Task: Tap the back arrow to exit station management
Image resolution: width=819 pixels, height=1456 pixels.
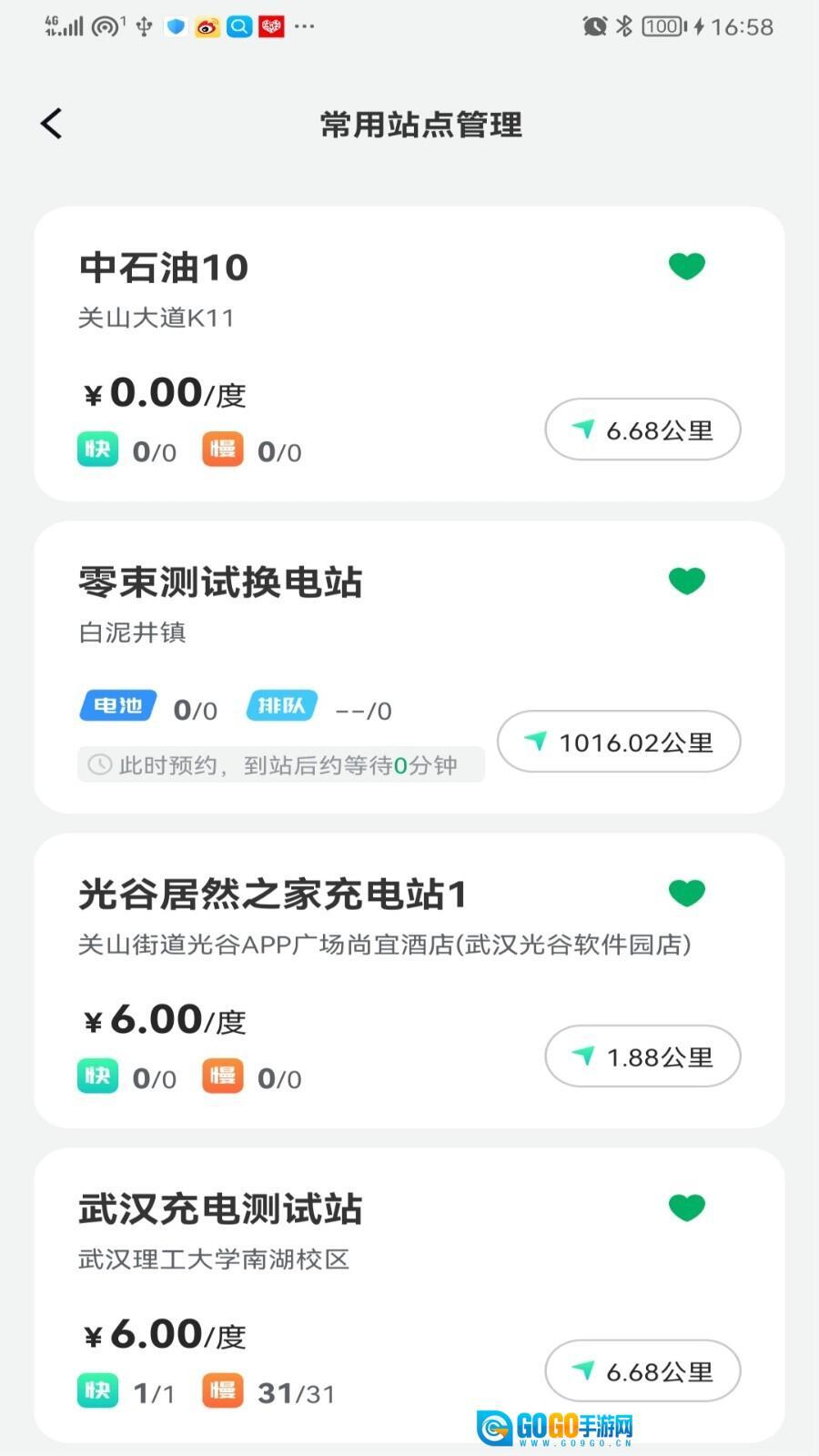Action: click(x=51, y=123)
